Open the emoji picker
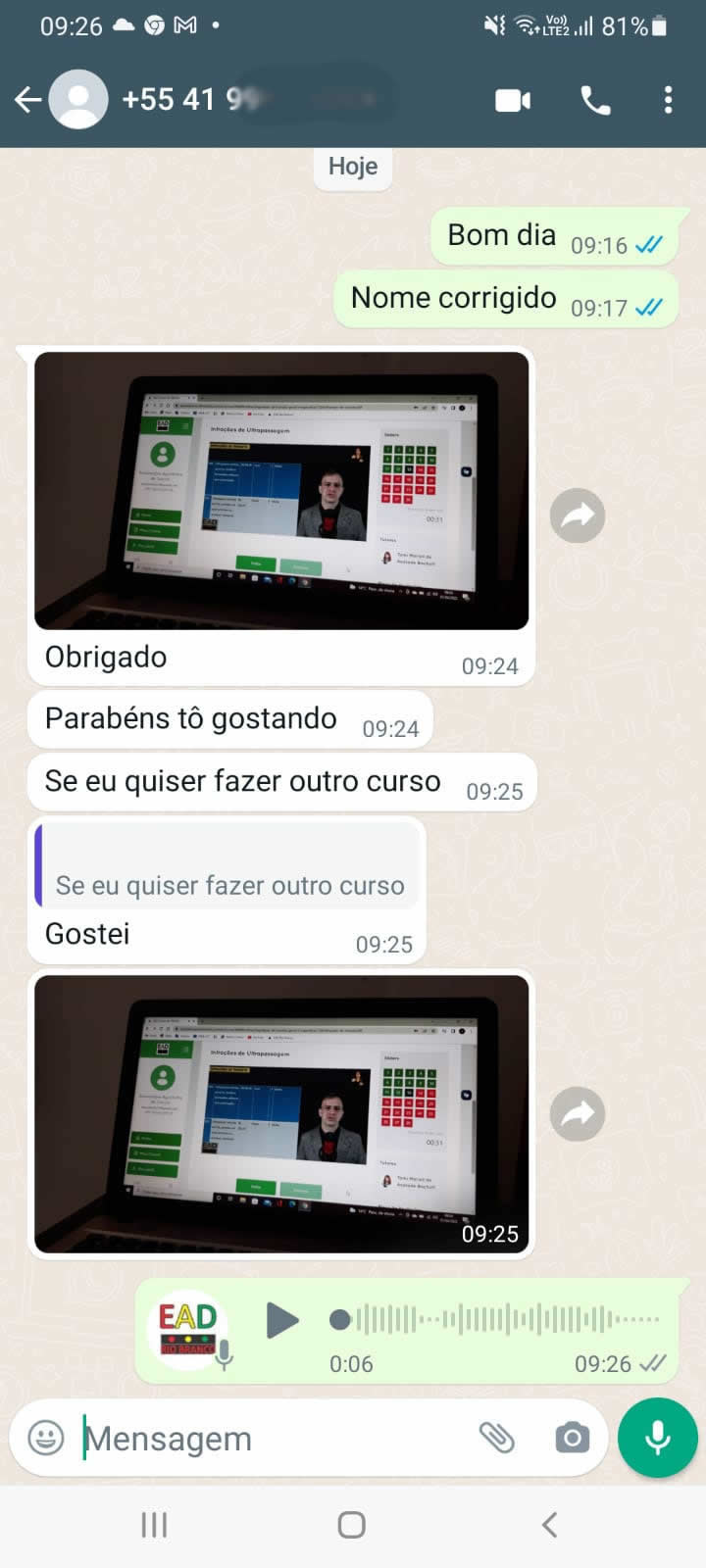 [x=46, y=1438]
